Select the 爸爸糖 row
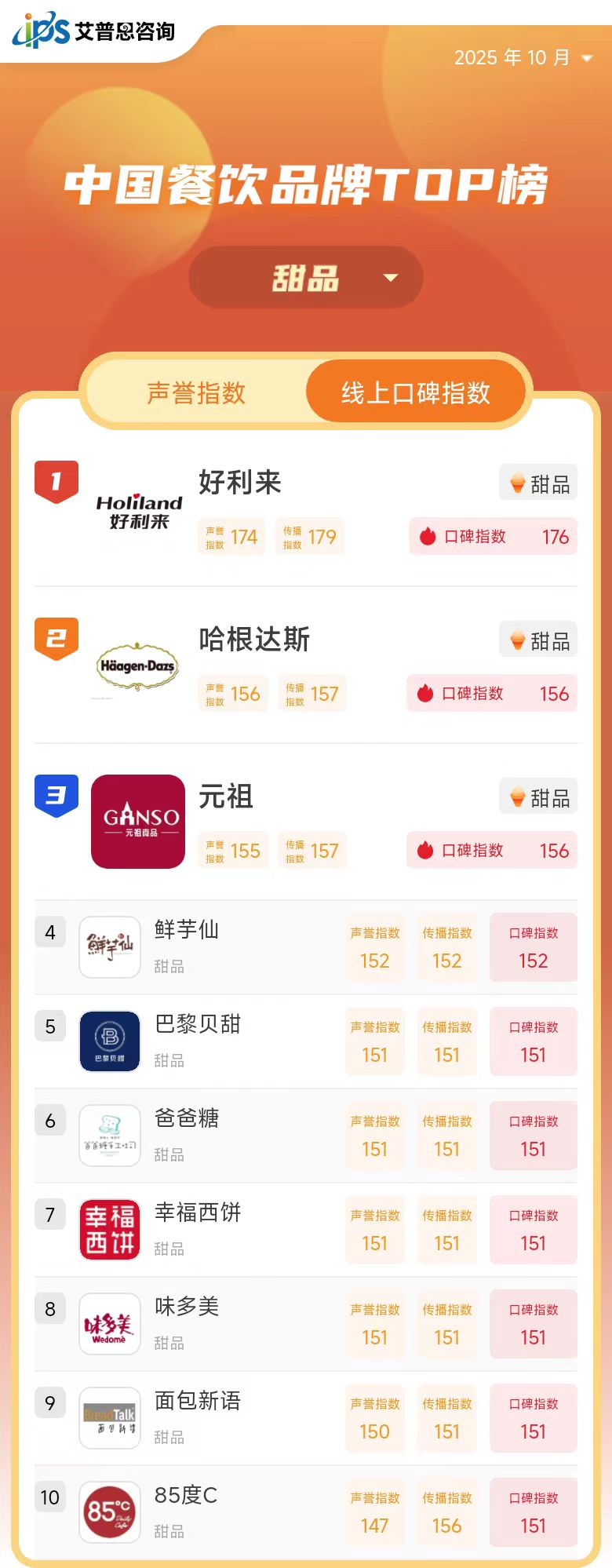 coord(187,1119)
